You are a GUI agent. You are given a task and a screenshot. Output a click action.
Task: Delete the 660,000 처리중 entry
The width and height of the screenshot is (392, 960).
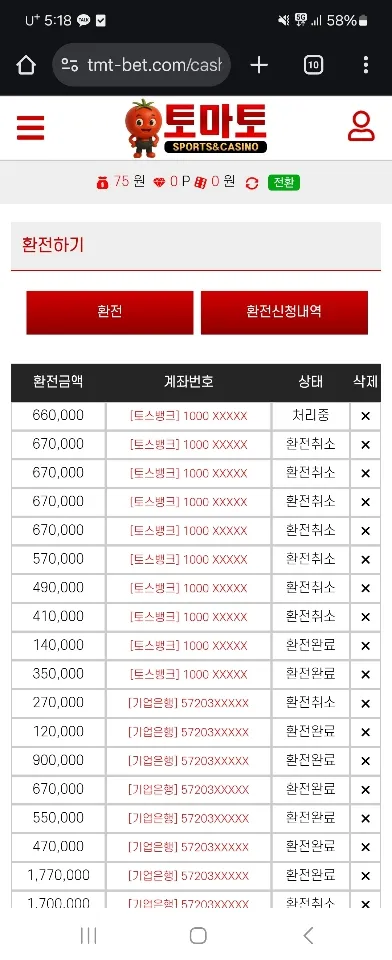coord(366,416)
